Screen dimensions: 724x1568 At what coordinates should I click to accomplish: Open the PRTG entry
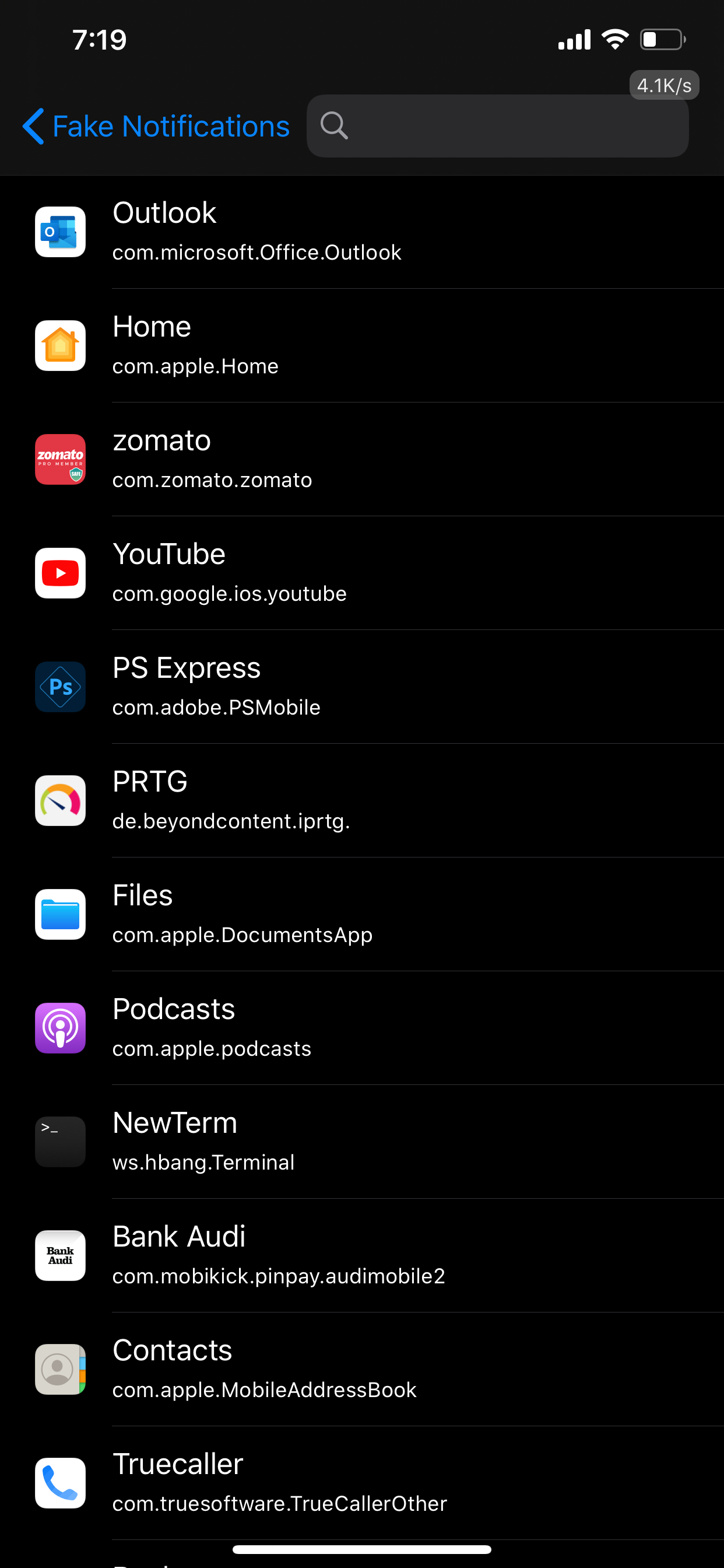click(x=362, y=801)
